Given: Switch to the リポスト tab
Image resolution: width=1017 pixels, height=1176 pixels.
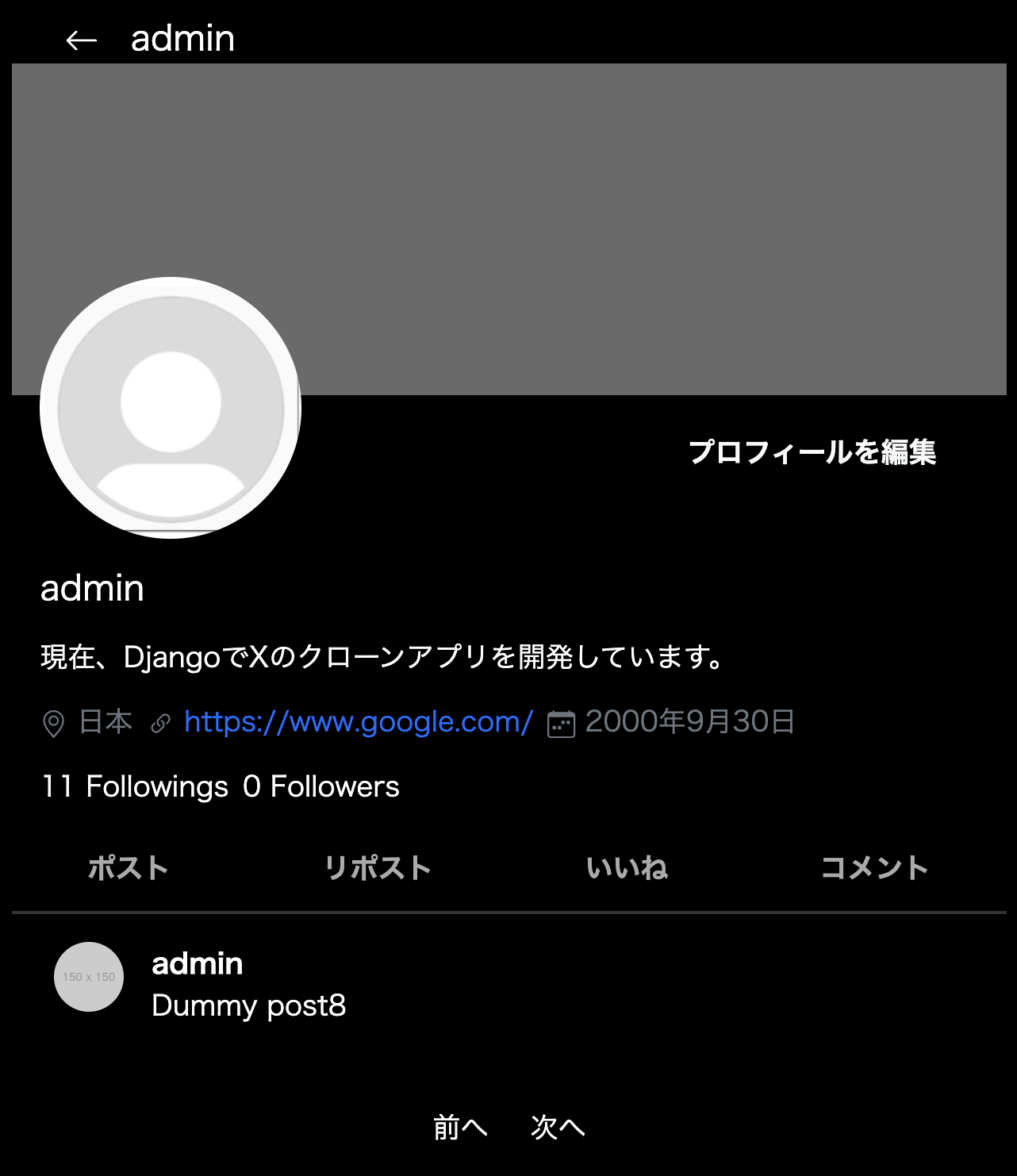Looking at the screenshot, I should point(378,868).
